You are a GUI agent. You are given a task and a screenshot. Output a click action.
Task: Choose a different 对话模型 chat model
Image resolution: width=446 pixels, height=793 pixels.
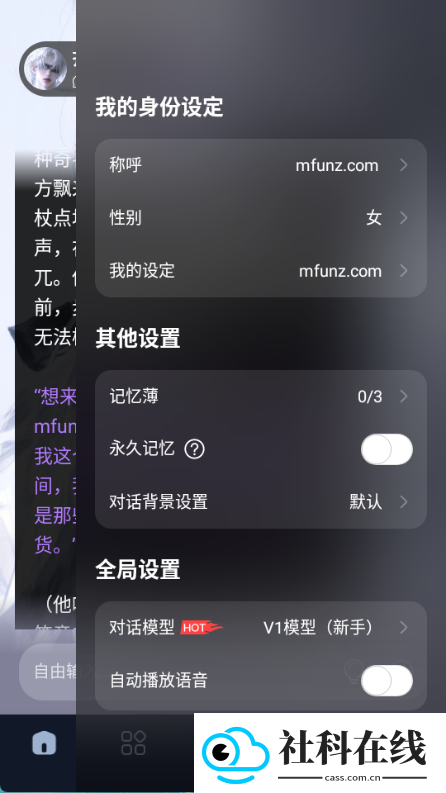260,628
